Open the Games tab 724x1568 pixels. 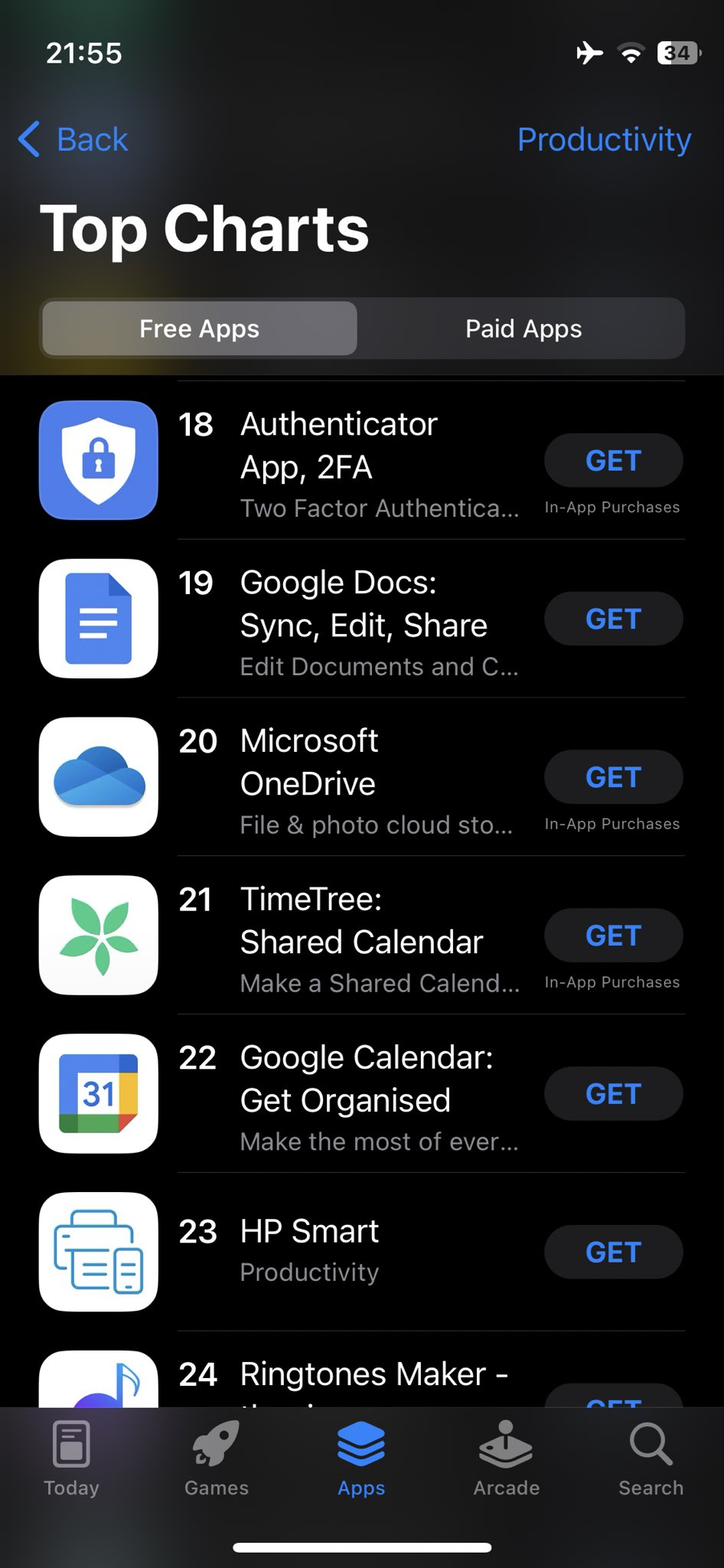pyautogui.click(x=217, y=1459)
